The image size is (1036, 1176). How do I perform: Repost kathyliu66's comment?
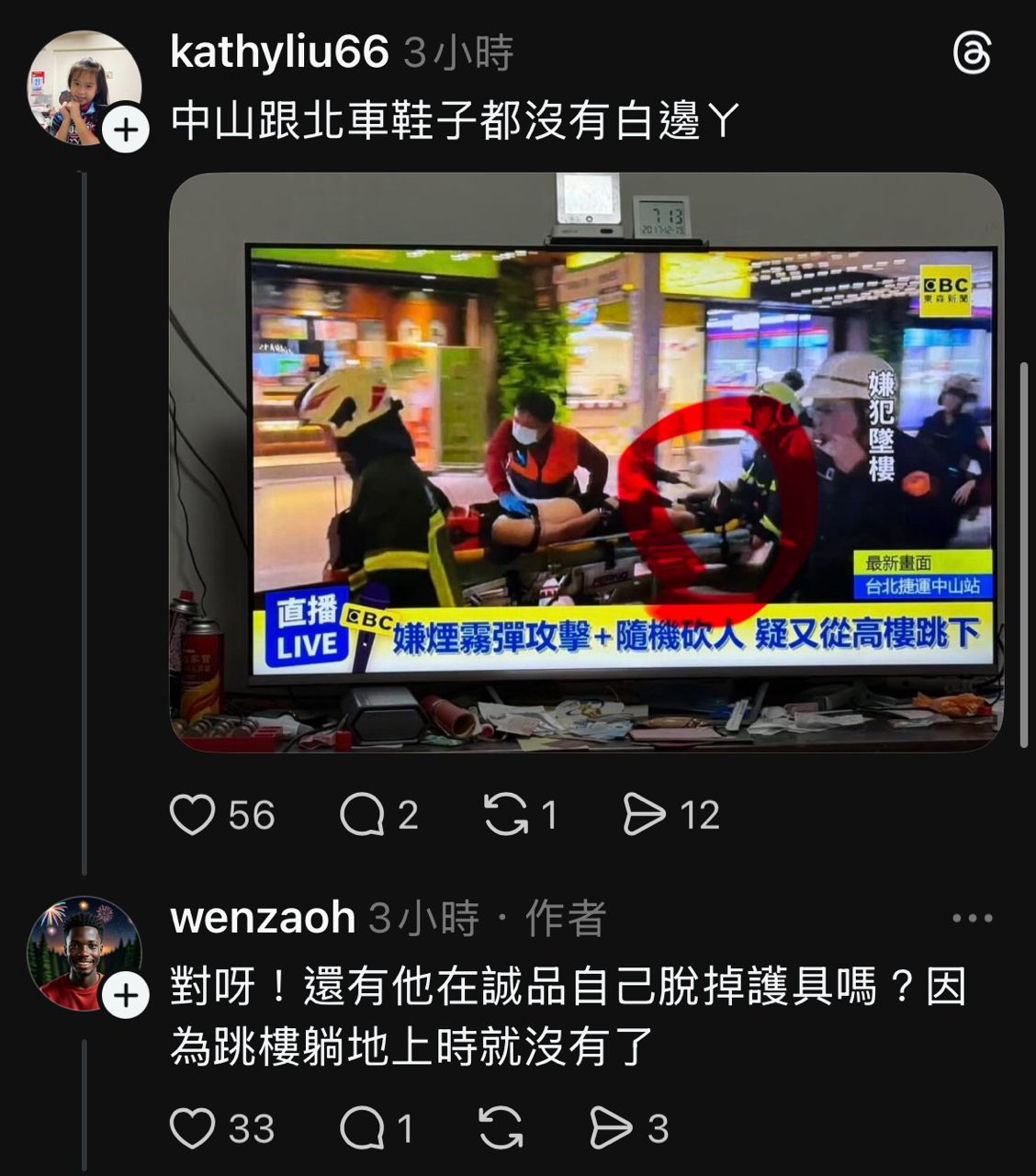coord(504,815)
